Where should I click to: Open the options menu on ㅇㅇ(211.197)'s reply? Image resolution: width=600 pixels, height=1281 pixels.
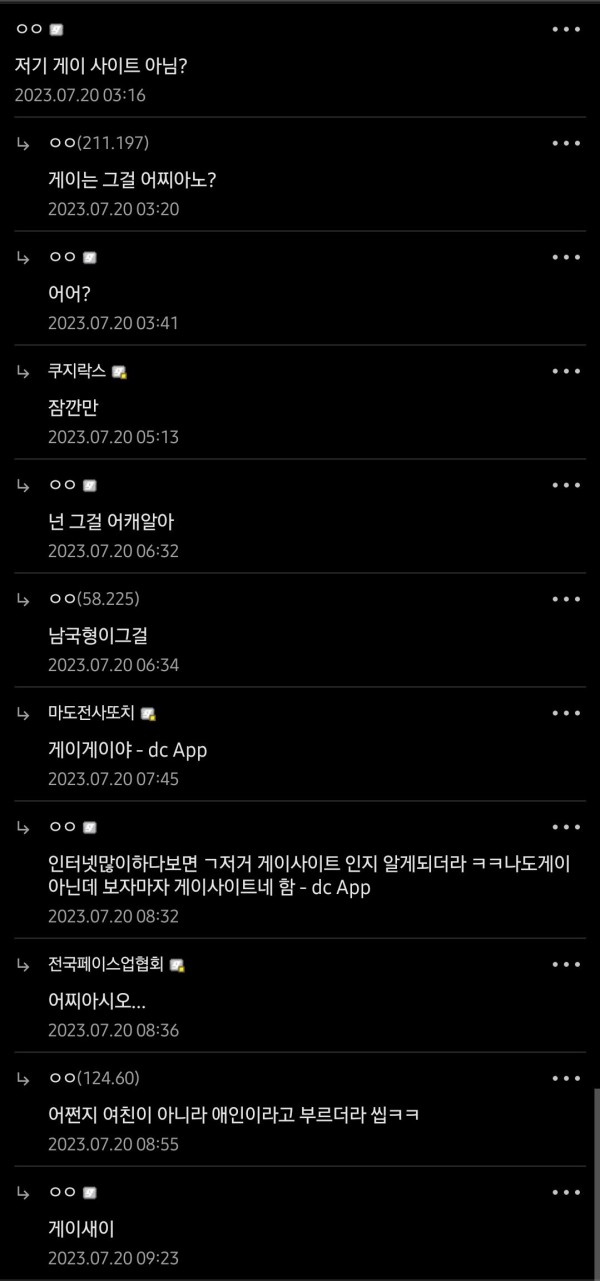566,143
